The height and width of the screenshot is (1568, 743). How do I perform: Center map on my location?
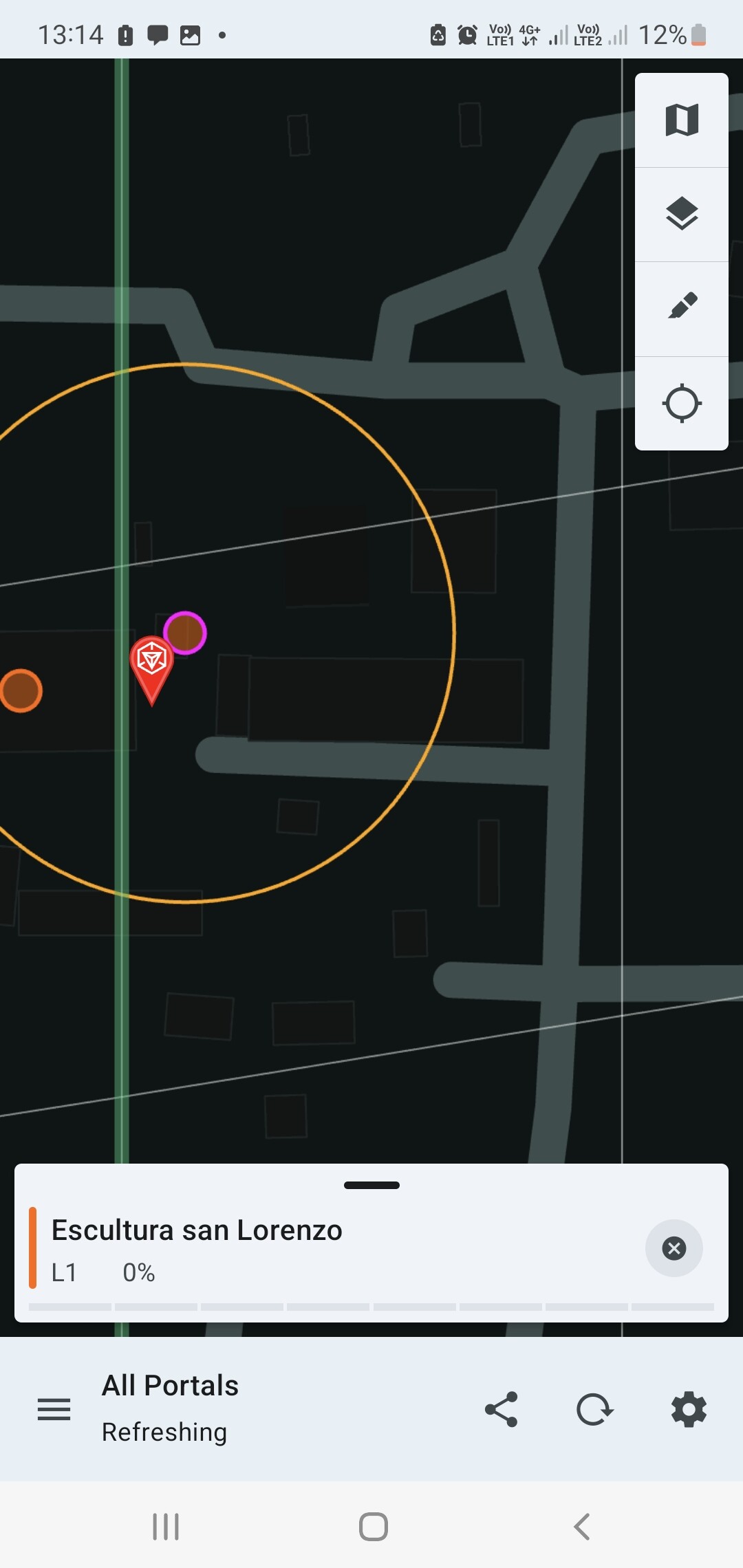point(682,403)
